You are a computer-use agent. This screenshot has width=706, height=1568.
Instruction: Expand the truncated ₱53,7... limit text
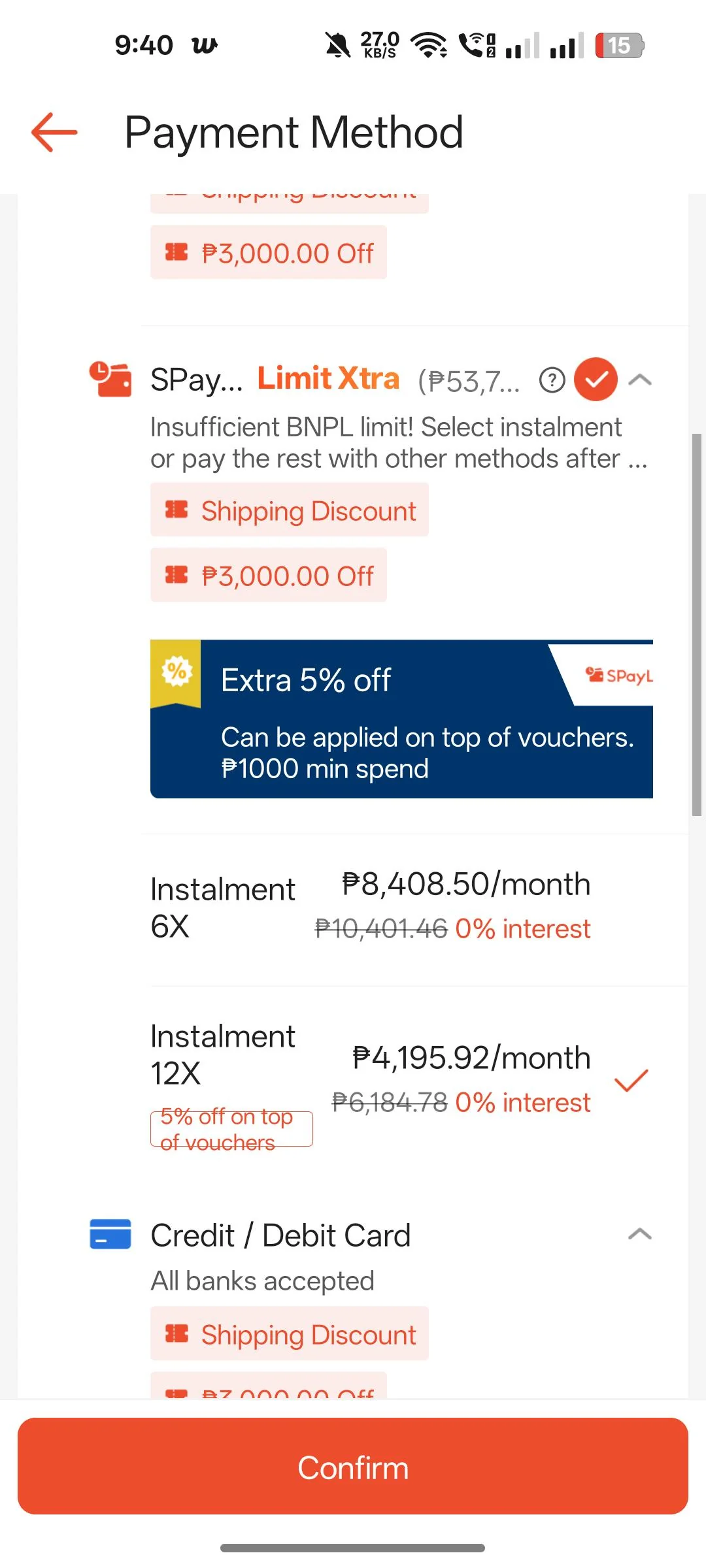point(469,380)
